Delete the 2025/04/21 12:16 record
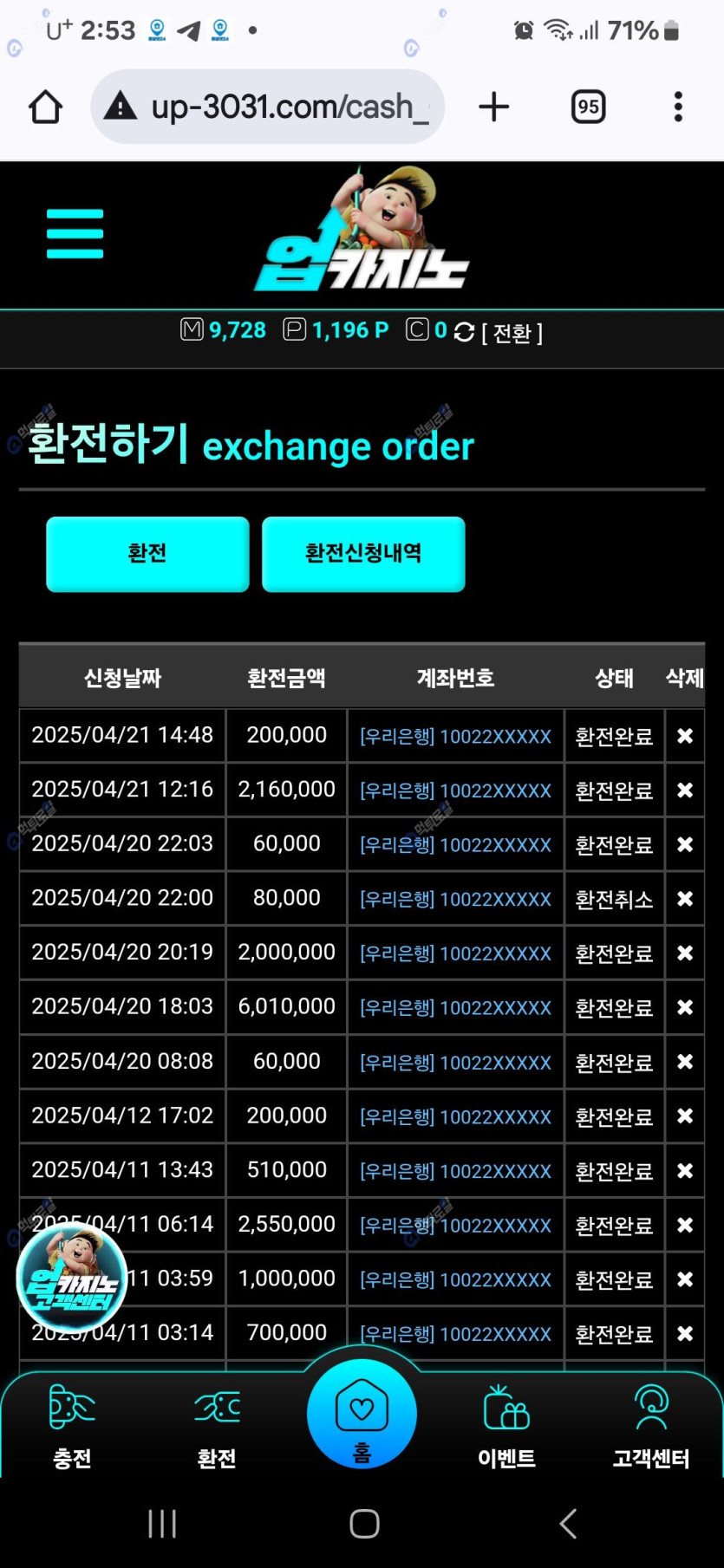This screenshot has width=724, height=1568. click(685, 791)
